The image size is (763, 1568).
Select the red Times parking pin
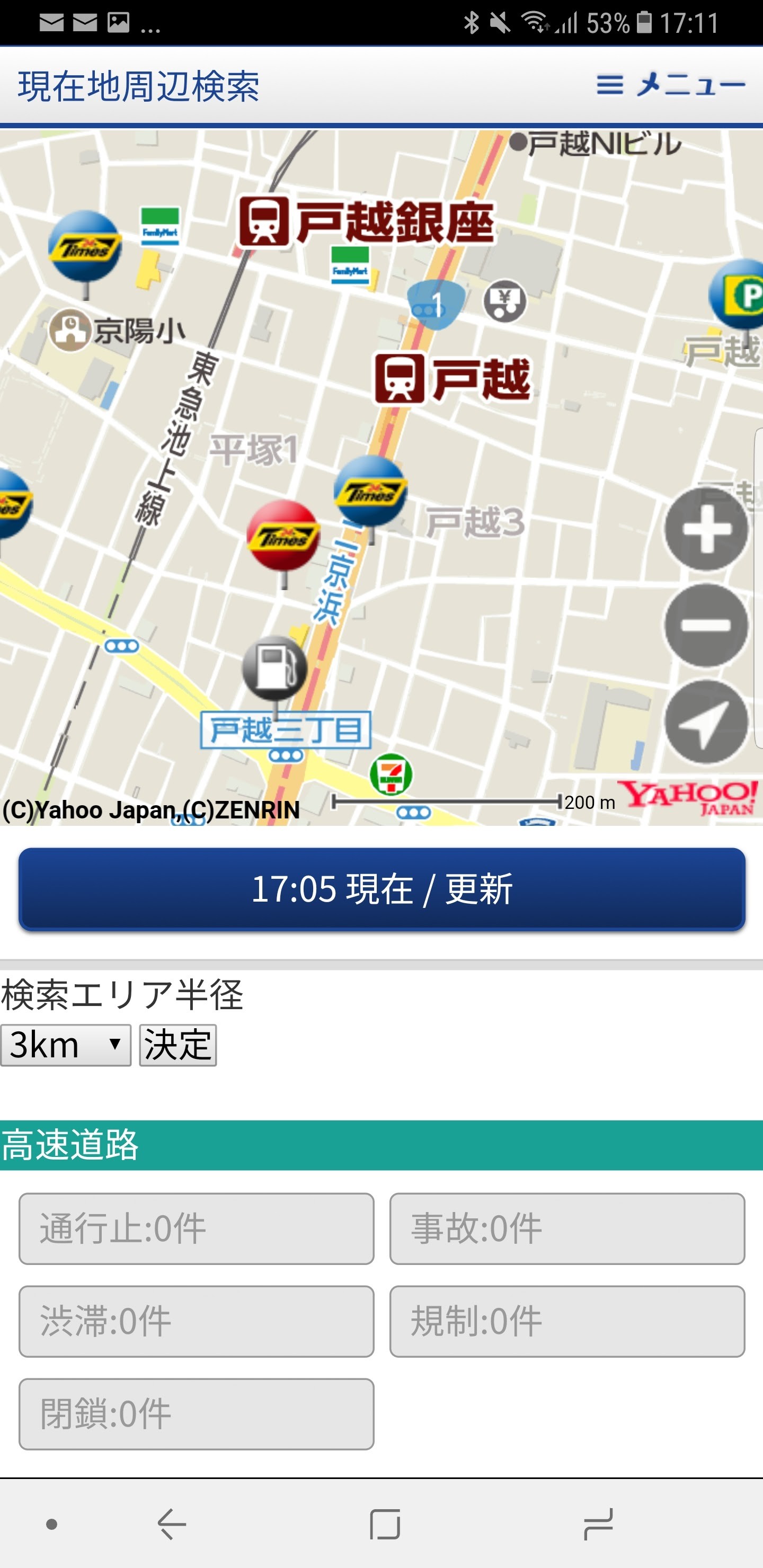pyautogui.click(x=283, y=536)
